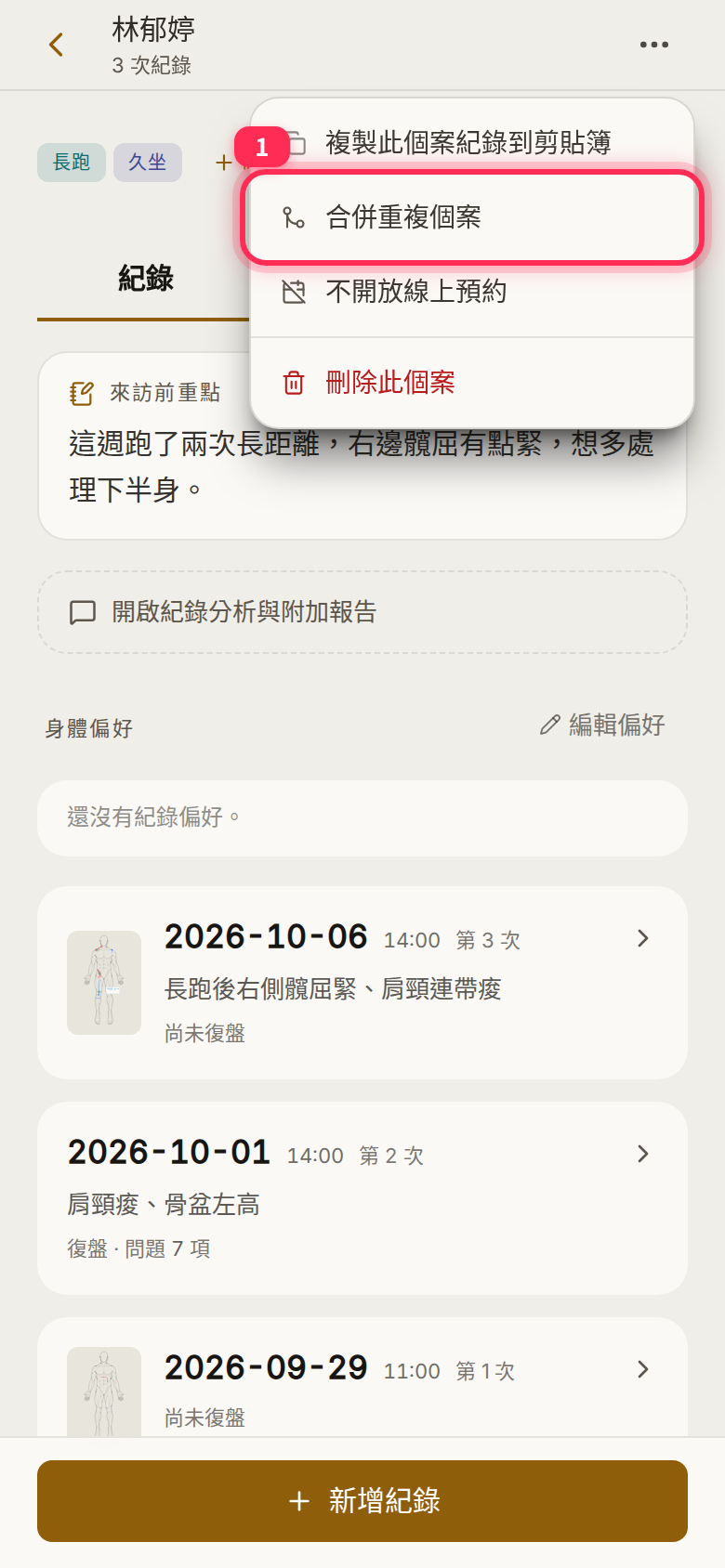
Task: Tap the 長跑 tag chip
Action: tap(72, 163)
